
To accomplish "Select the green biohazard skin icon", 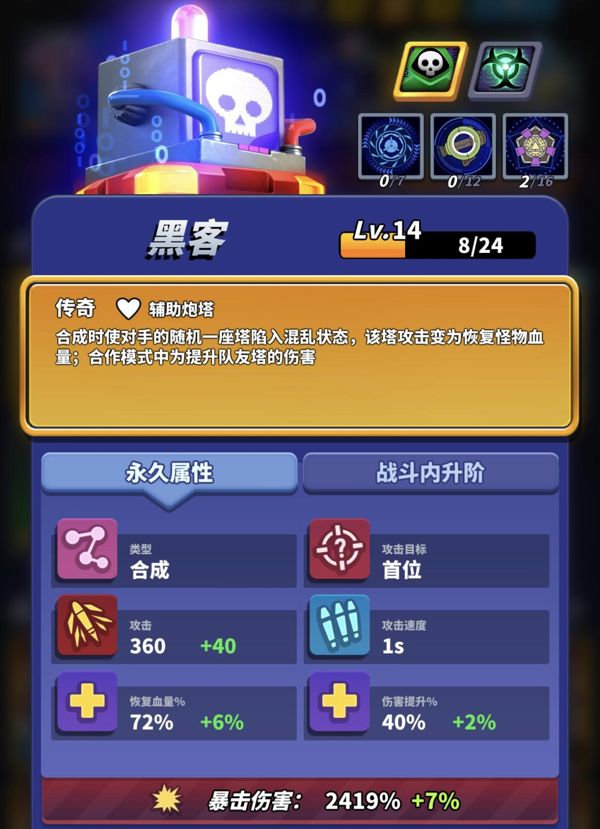I will pyautogui.click(x=504, y=70).
